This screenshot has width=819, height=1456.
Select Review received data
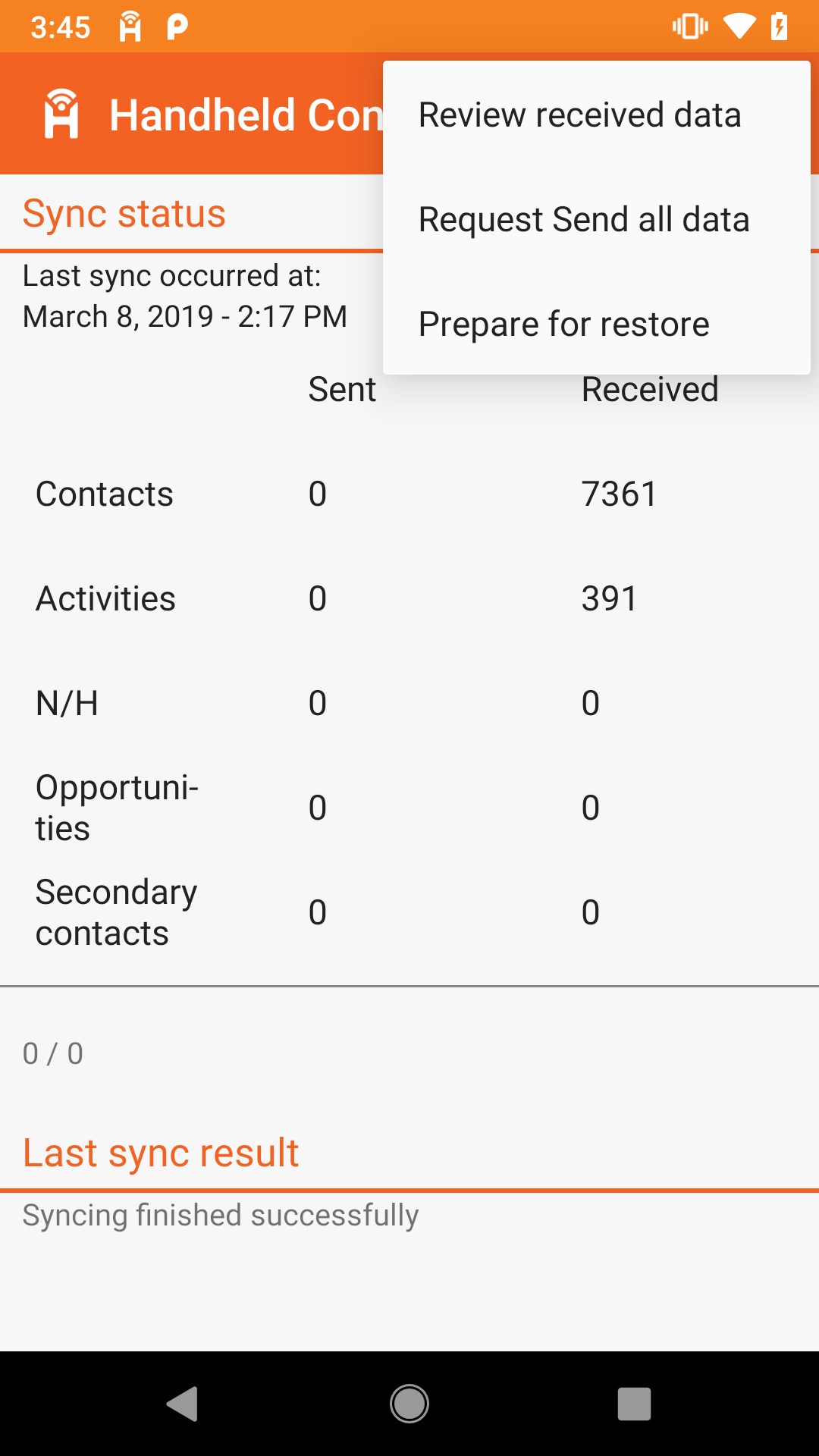(x=597, y=115)
